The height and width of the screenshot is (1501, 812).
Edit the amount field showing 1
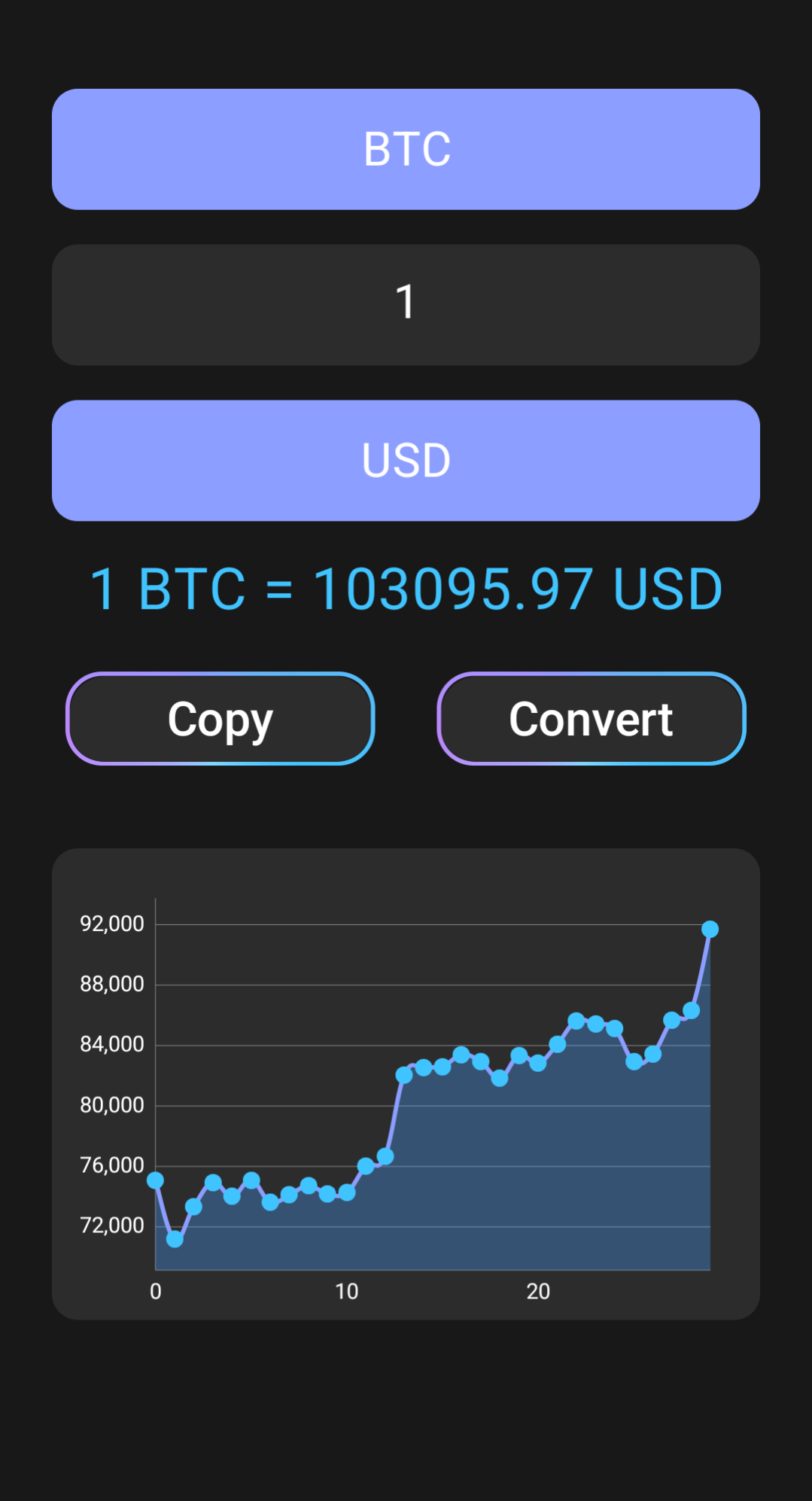406,305
